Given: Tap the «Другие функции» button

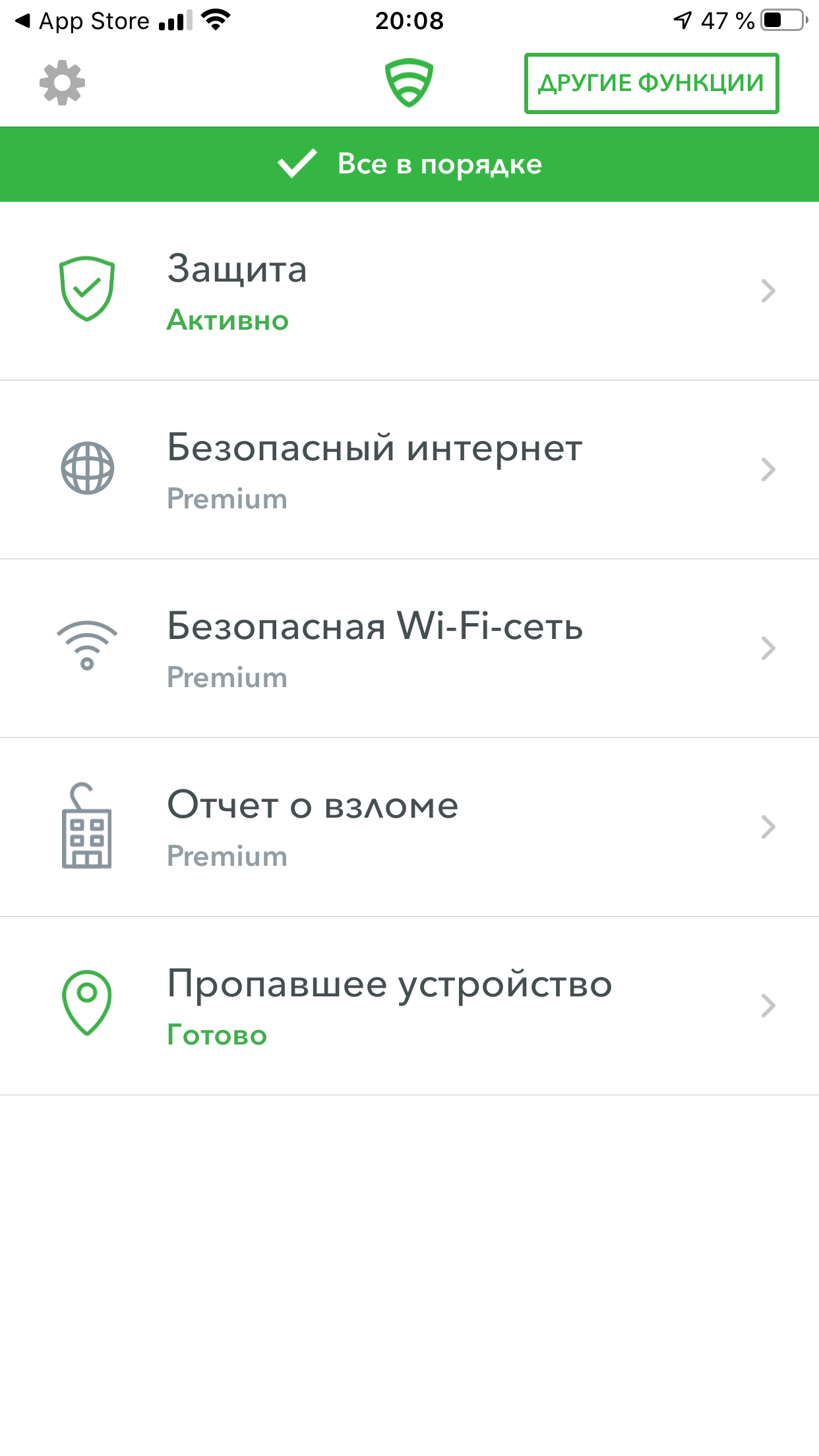Looking at the screenshot, I should tap(651, 83).
